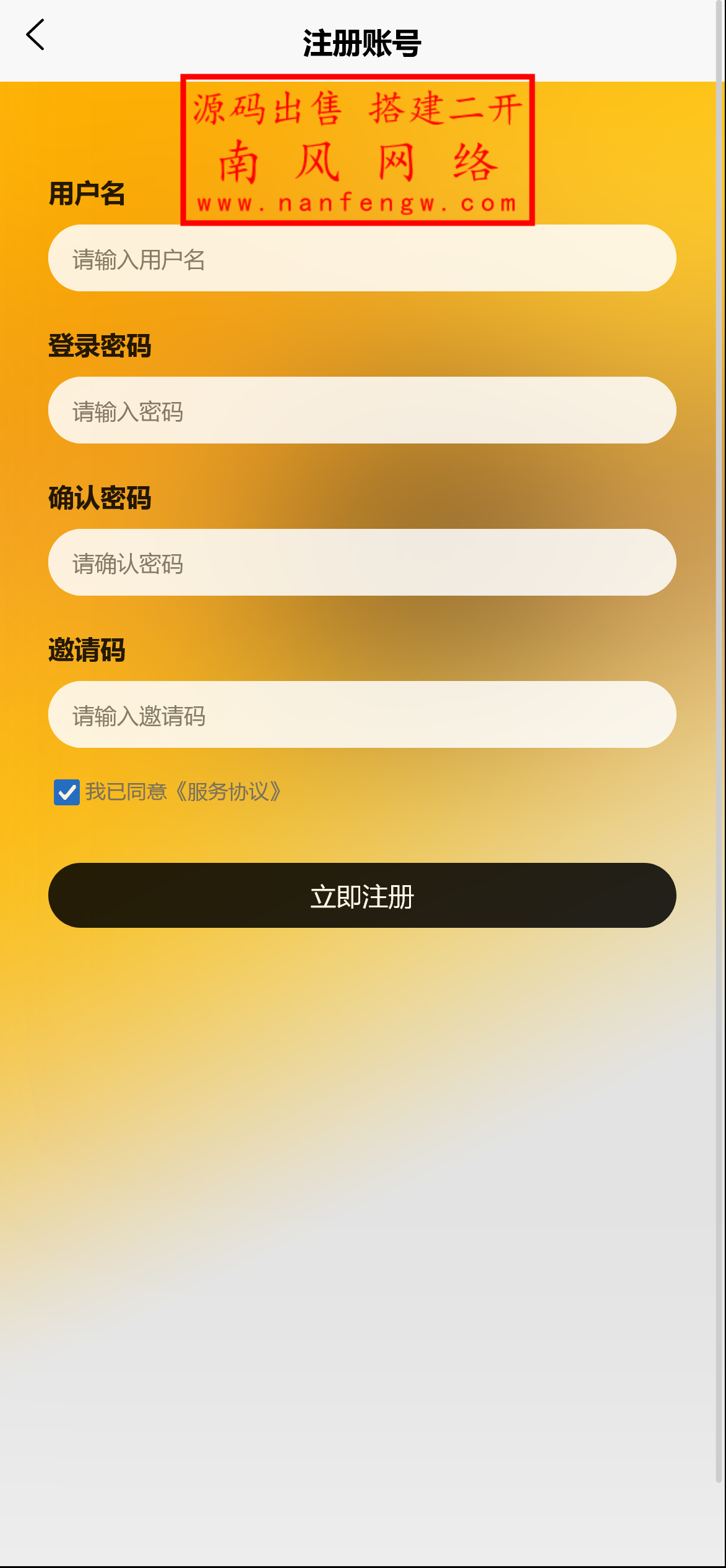
Task: Select the 登录密码 label text
Action: [x=101, y=346]
